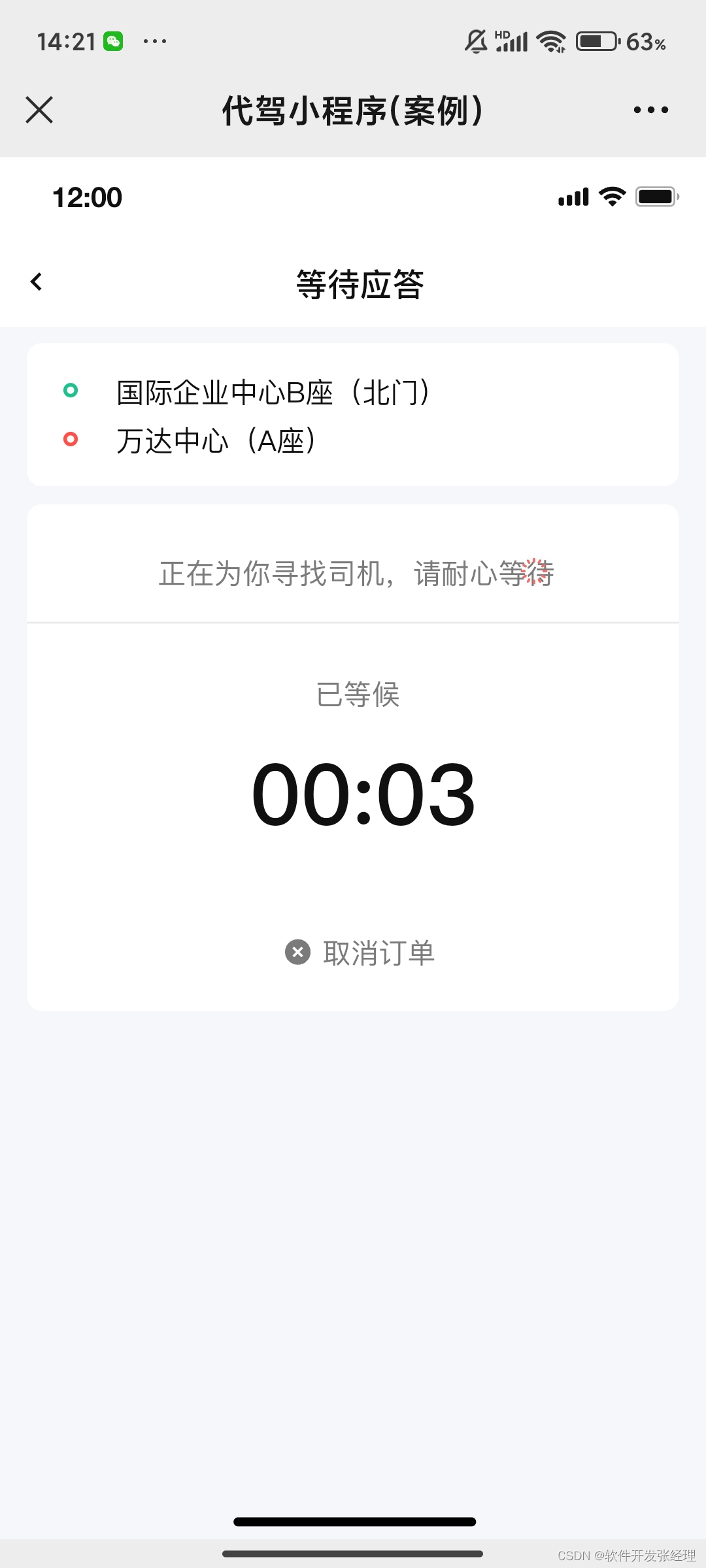Close the mini program with the X
Viewport: 706px width, 1568px height.
click(39, 110)
